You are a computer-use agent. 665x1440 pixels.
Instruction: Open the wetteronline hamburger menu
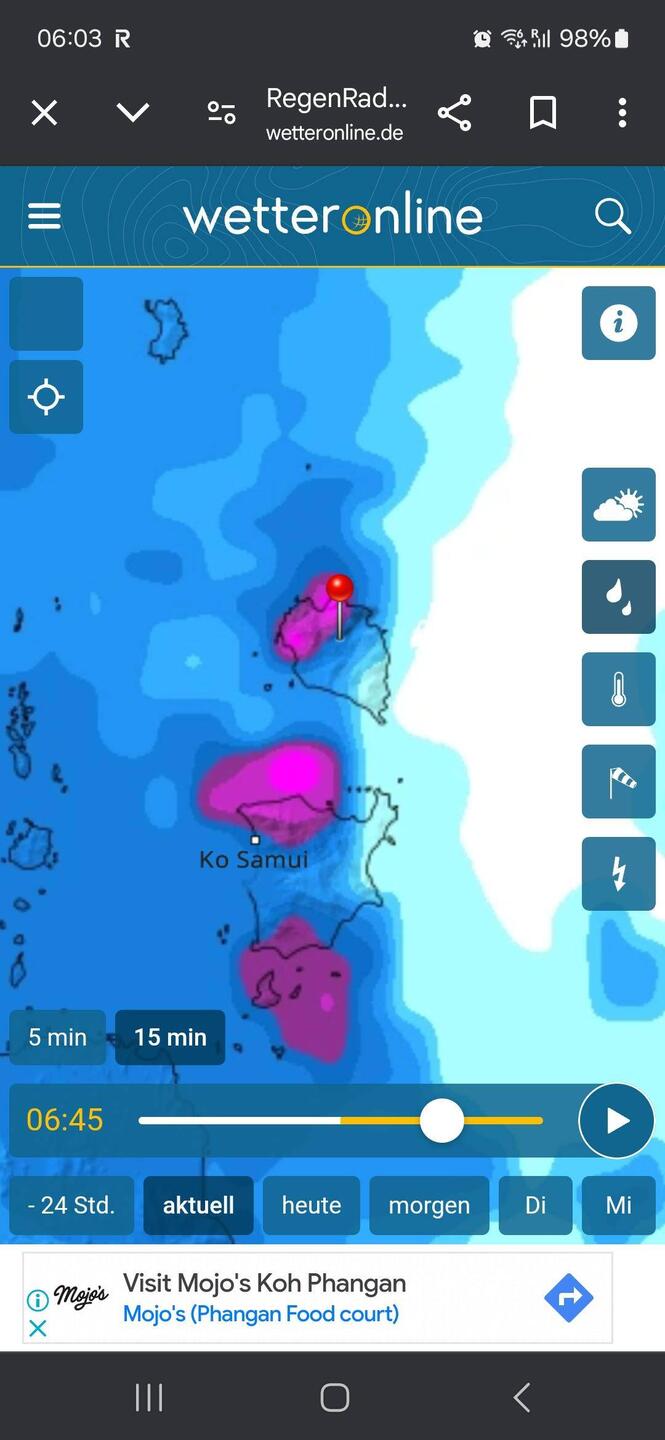tap(44, 216)
